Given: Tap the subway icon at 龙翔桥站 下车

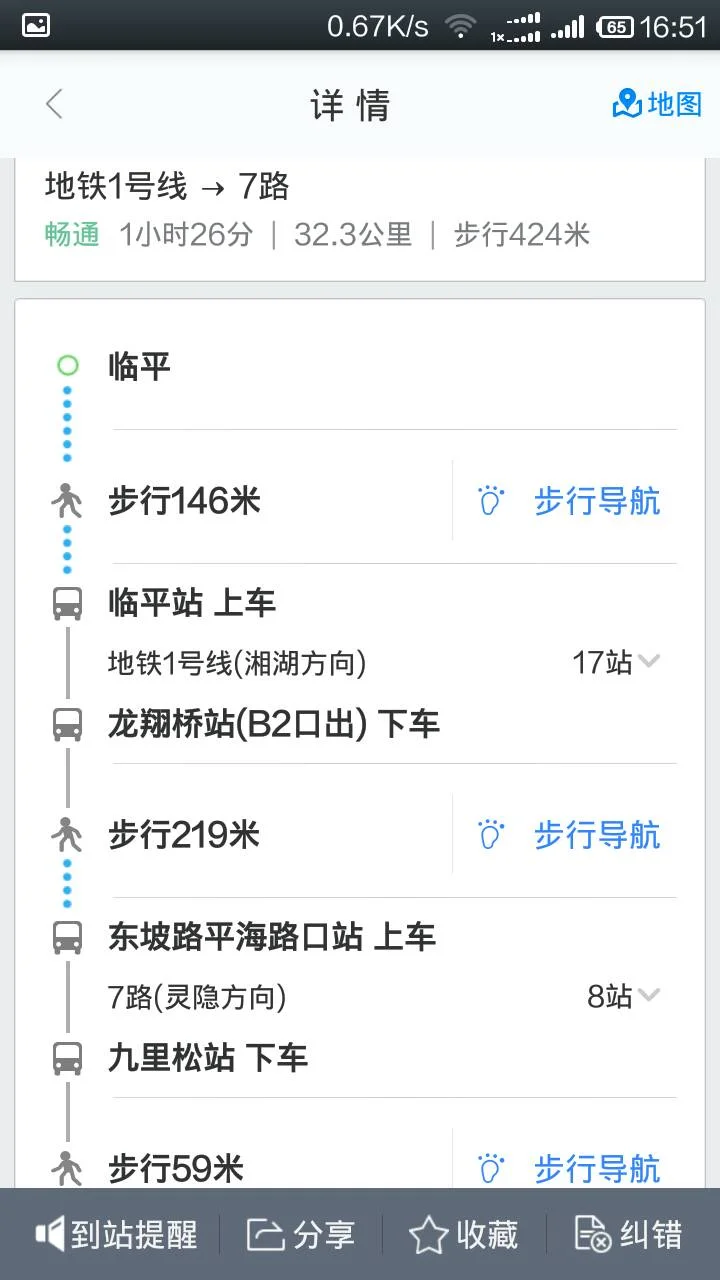Looking at the screenshot, I should (66, 723).
